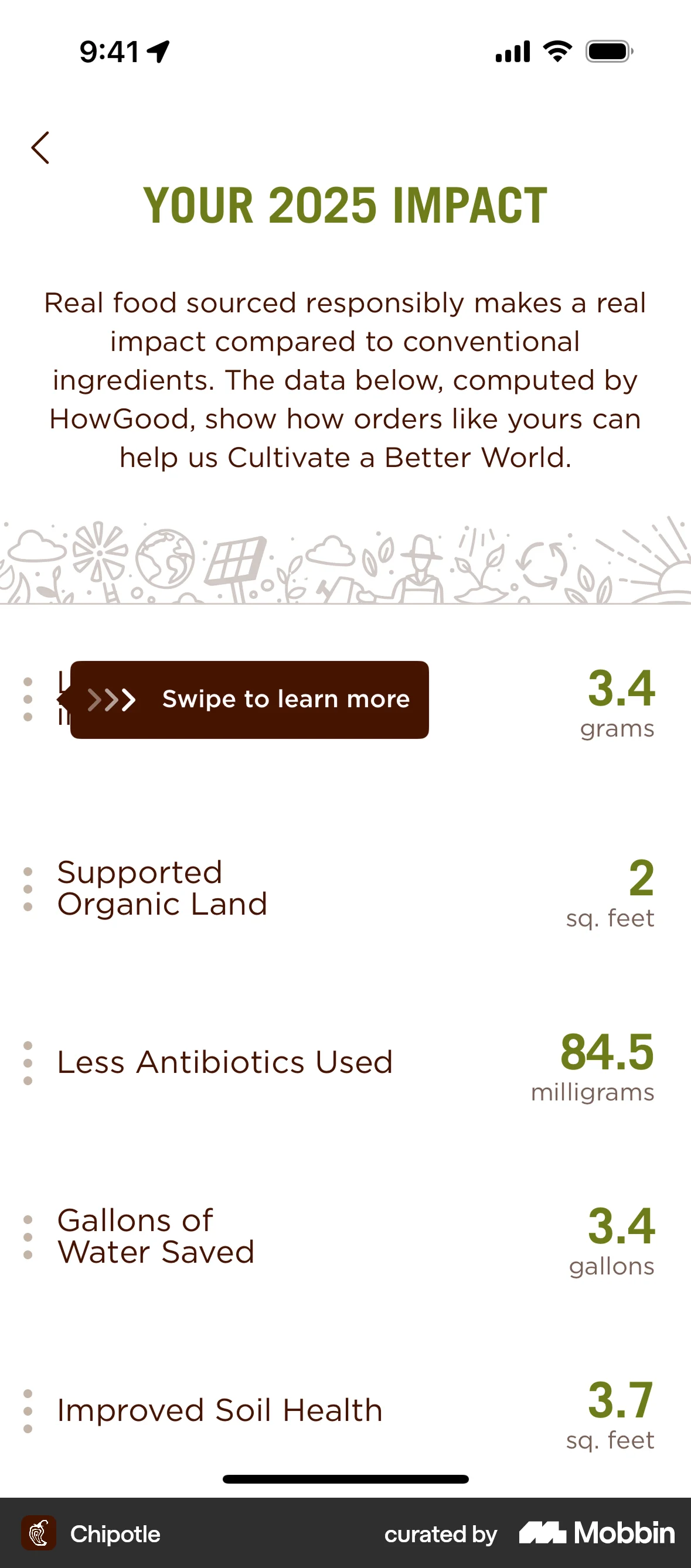This screenshot has height=1568, width=691.
Task: Tap the home indicator bar at bottom
Action: [x=345, y=1479]
